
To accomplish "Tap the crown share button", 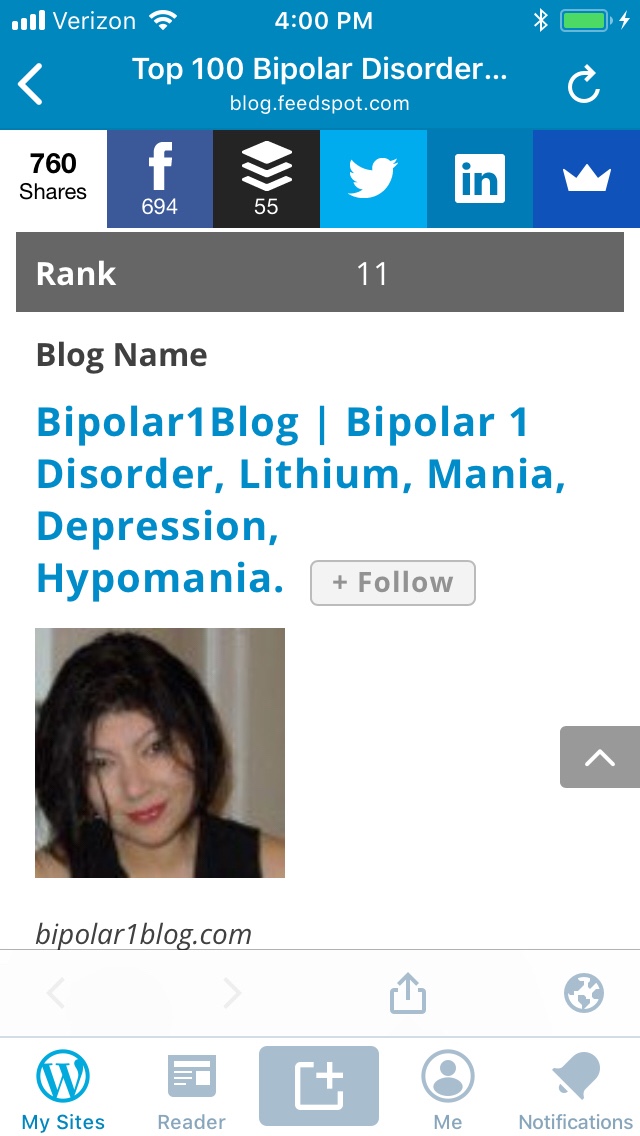I will click(x=586, y=179).
